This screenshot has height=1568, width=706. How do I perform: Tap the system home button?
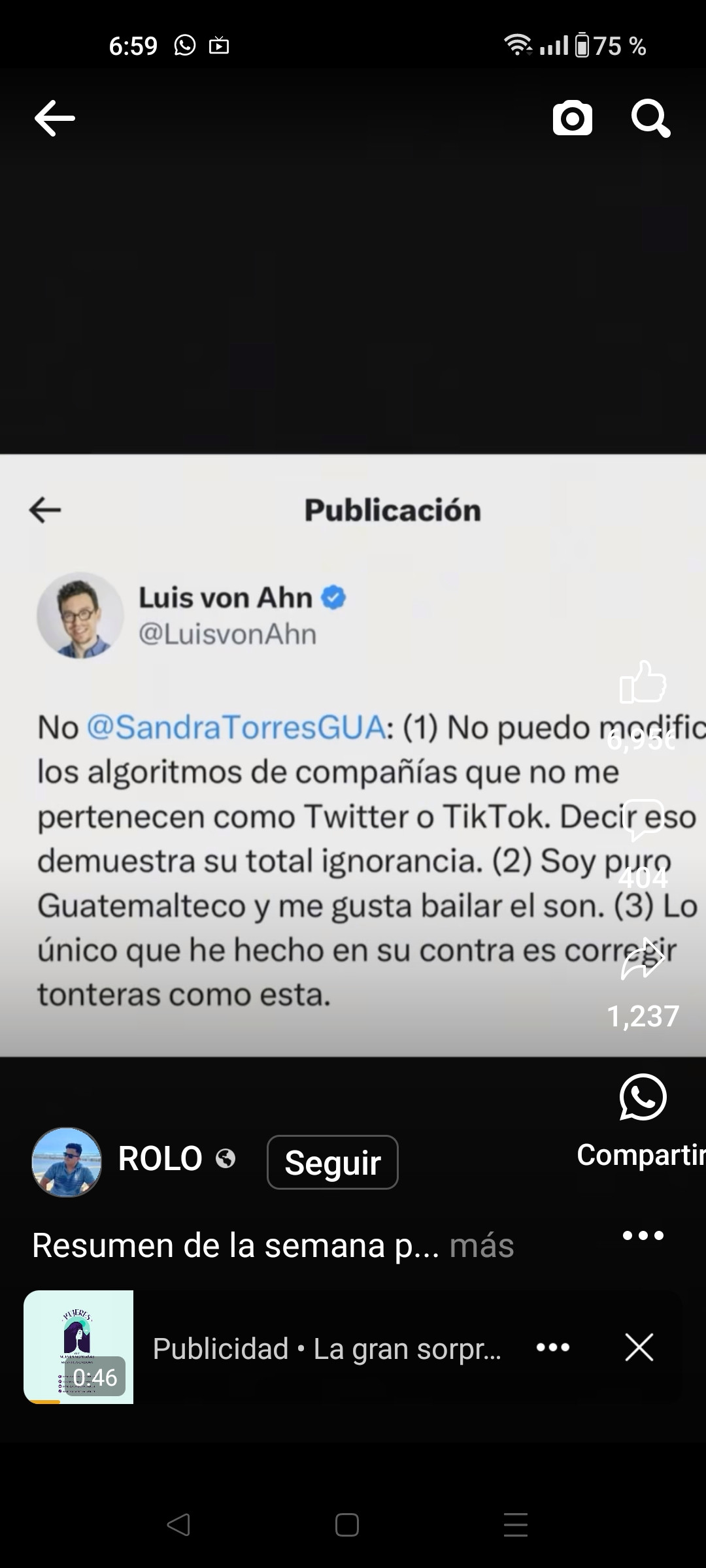(x=346, y=1525)
